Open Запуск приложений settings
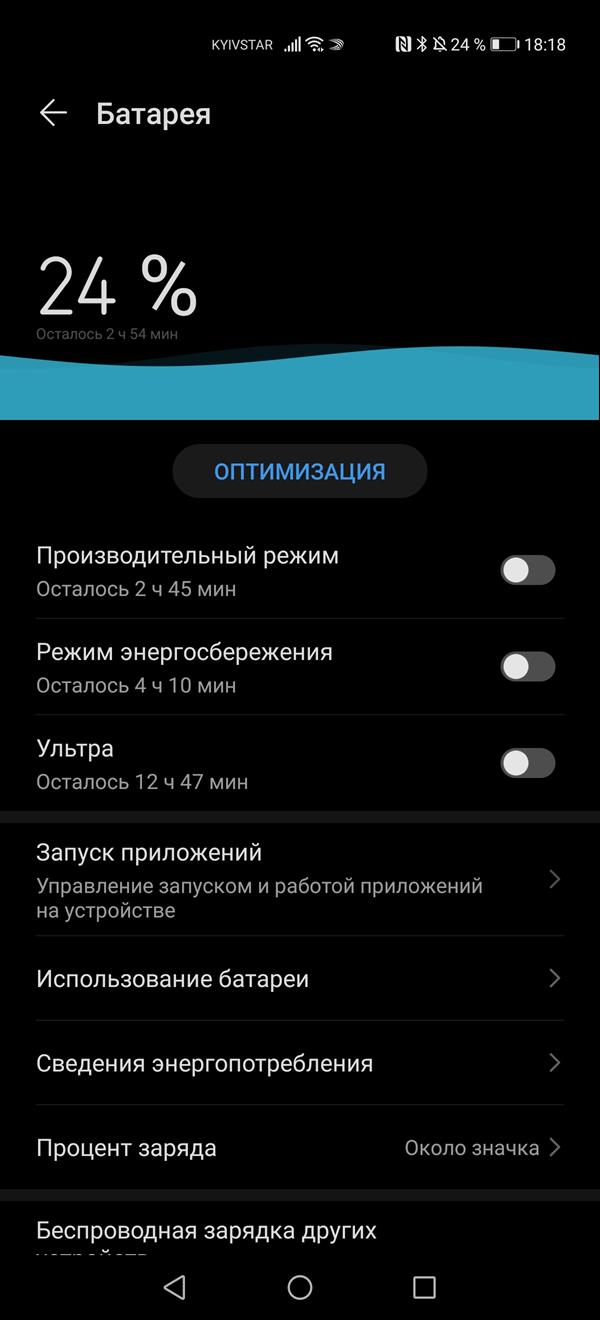 tap(300, 880)
